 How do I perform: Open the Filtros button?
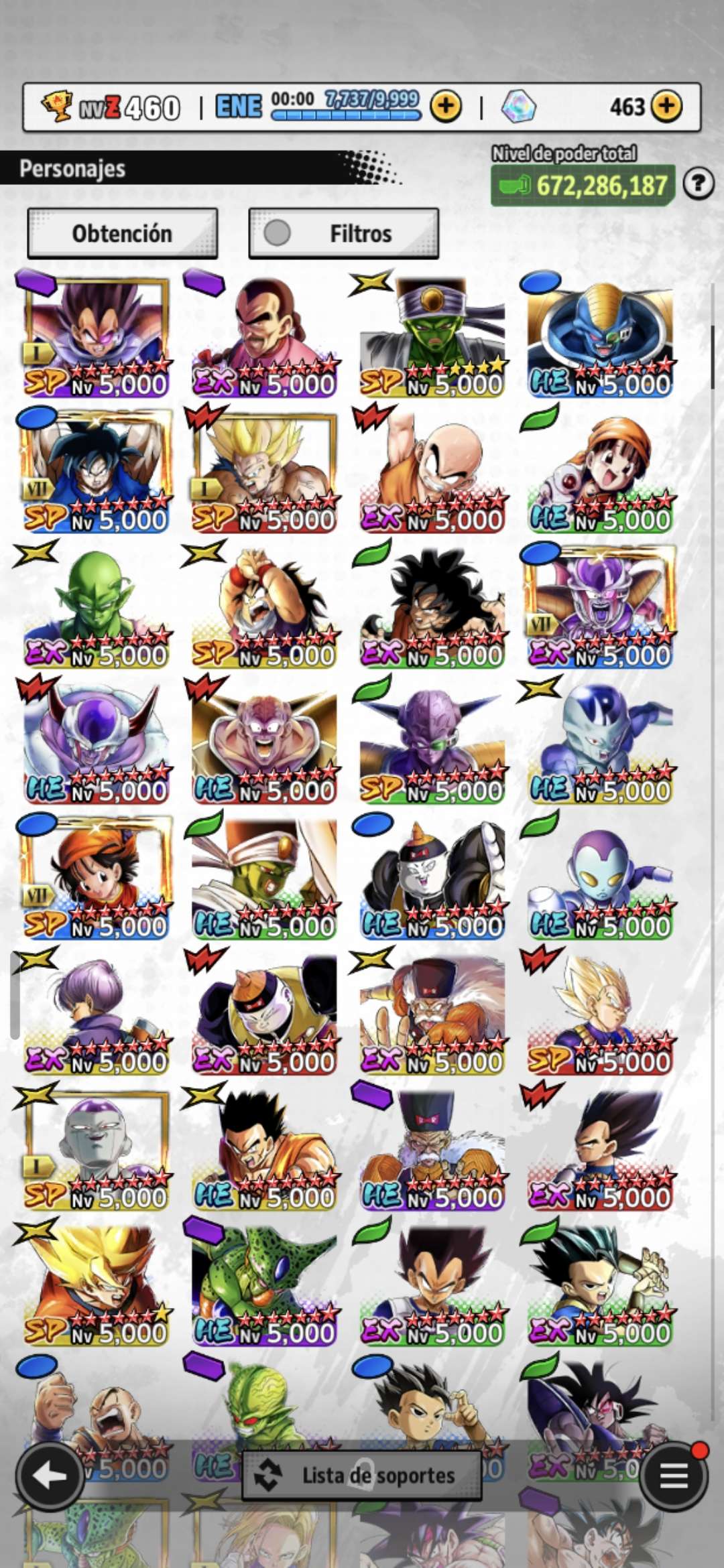tap(344, 233)
